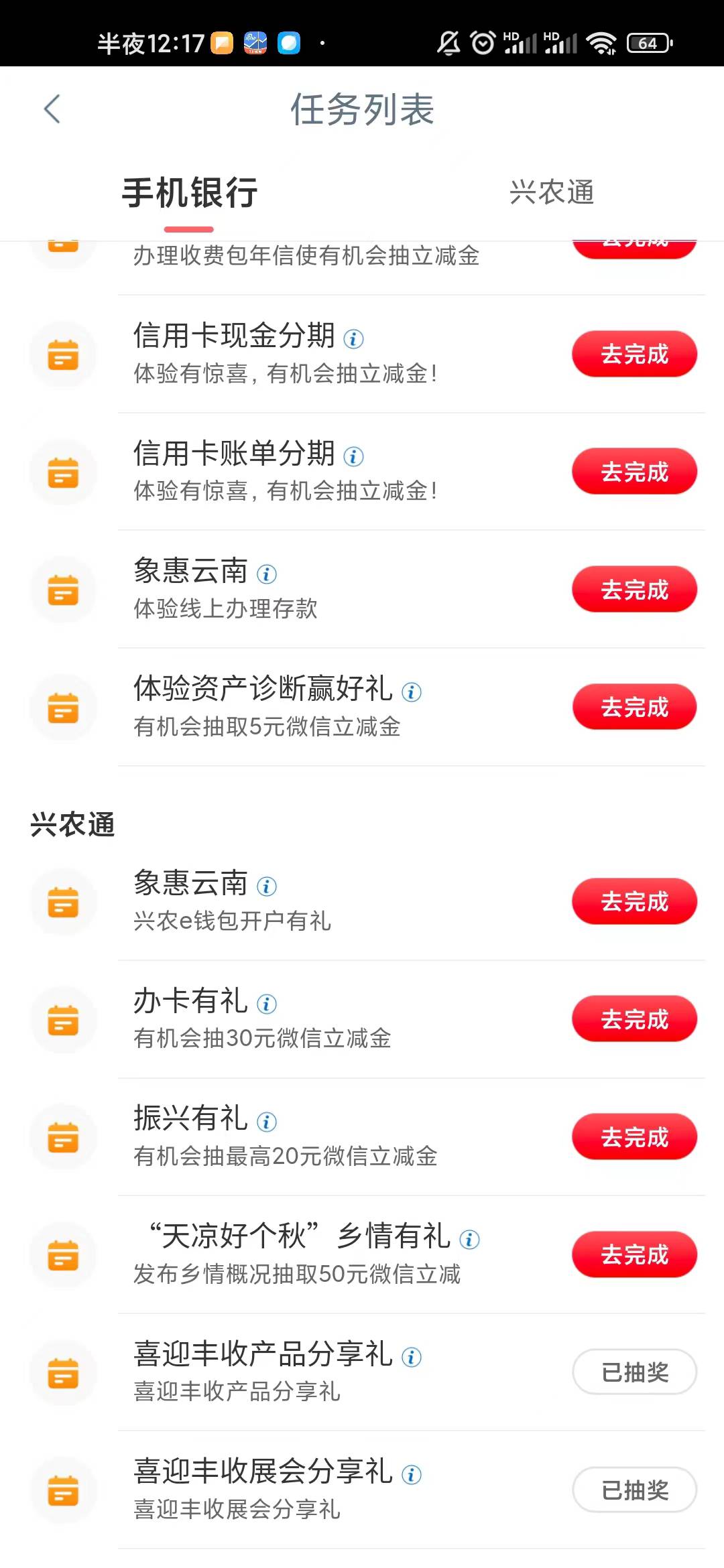Tap 去完成 for “天凉好个秋”乡情有礼
The height and width of the screenshot is (1568, 724).
pos(634,1254)
